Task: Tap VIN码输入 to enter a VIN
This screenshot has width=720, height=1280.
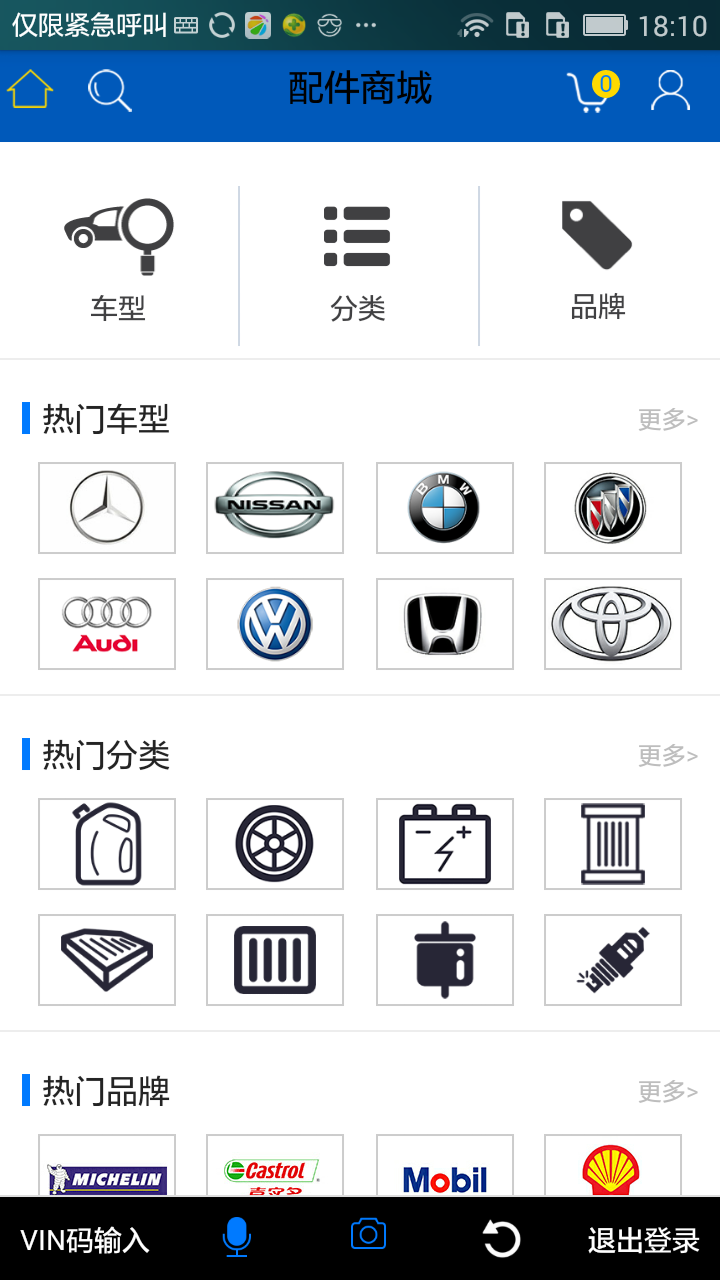Action: 85,1240
